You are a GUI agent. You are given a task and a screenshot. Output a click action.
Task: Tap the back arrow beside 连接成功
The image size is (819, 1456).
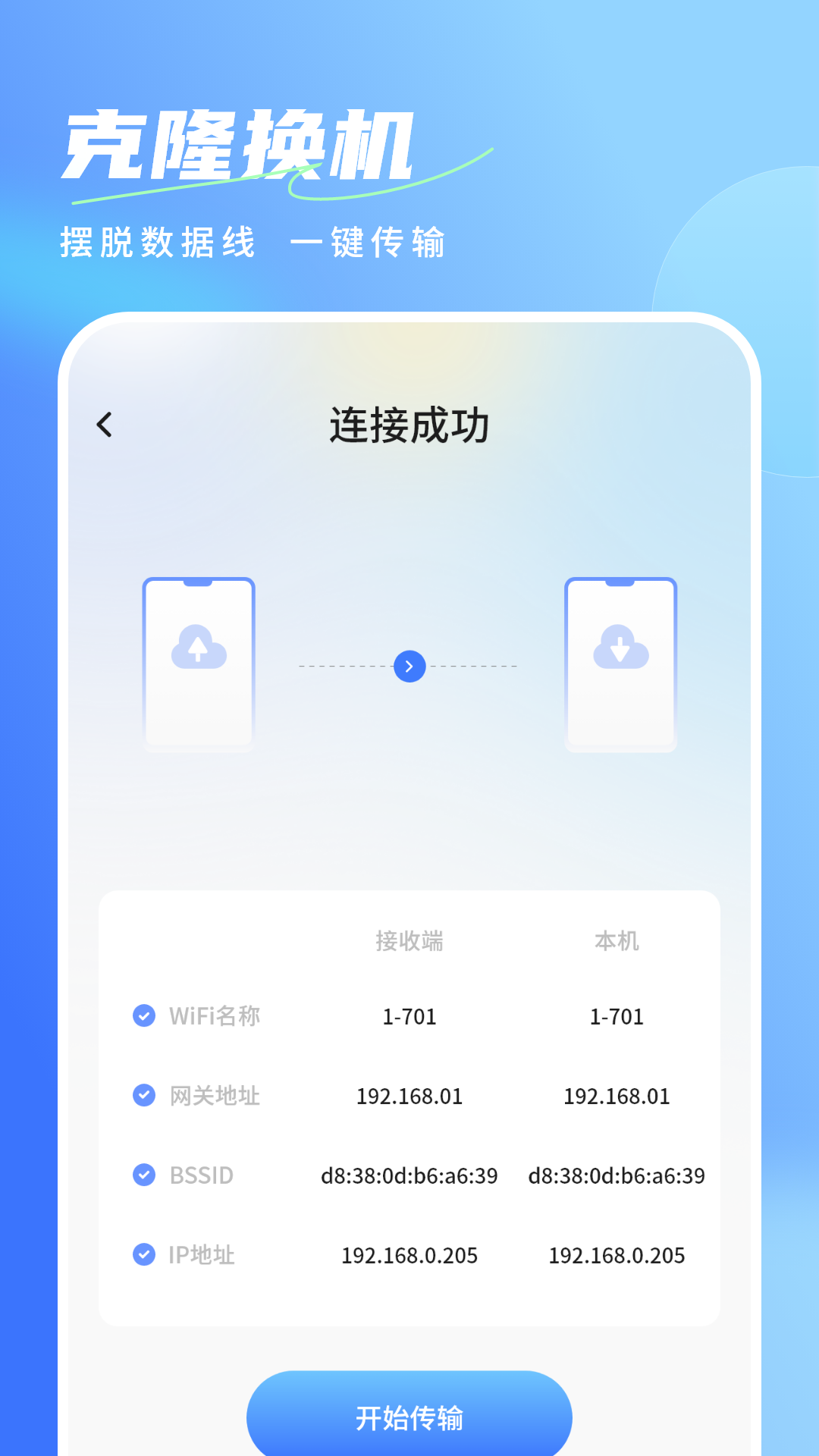[x=105, y=425]
